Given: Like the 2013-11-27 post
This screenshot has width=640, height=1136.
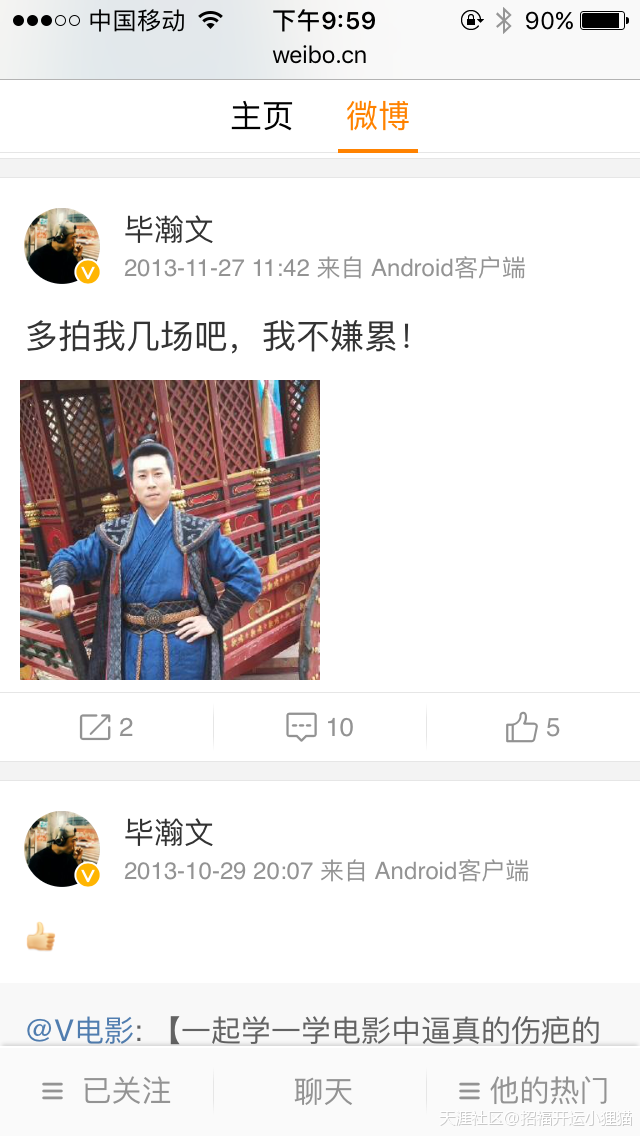Looking at the screenshot, I should (533, 727).
